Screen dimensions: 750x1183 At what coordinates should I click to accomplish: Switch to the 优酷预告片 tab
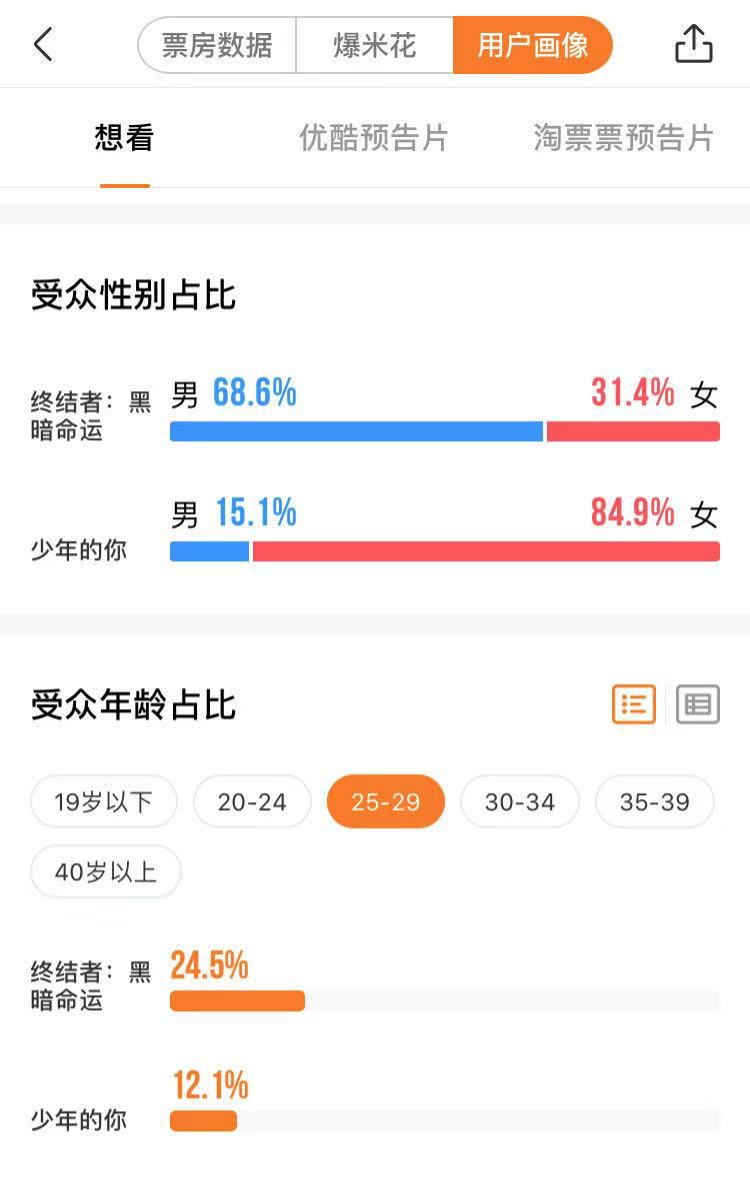click(374, 138)
